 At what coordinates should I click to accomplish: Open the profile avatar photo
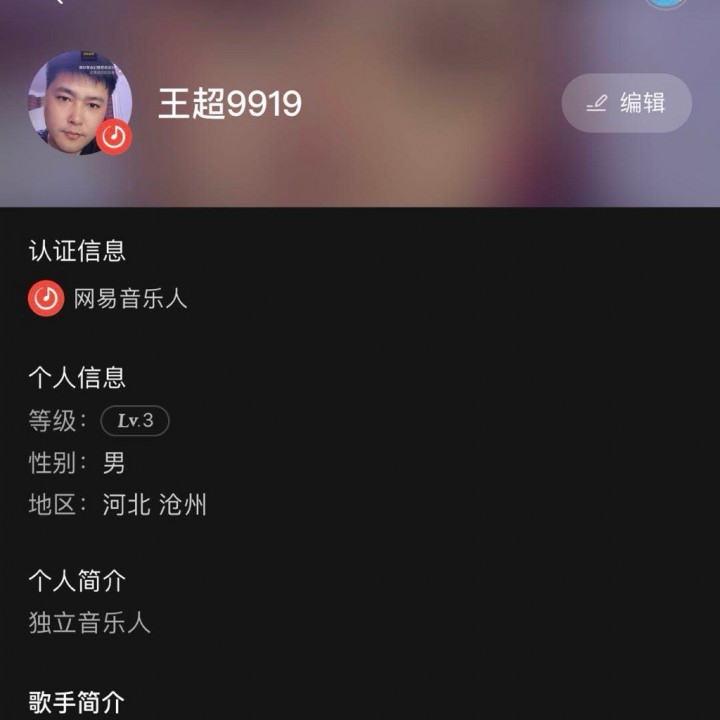coord(80,103)
